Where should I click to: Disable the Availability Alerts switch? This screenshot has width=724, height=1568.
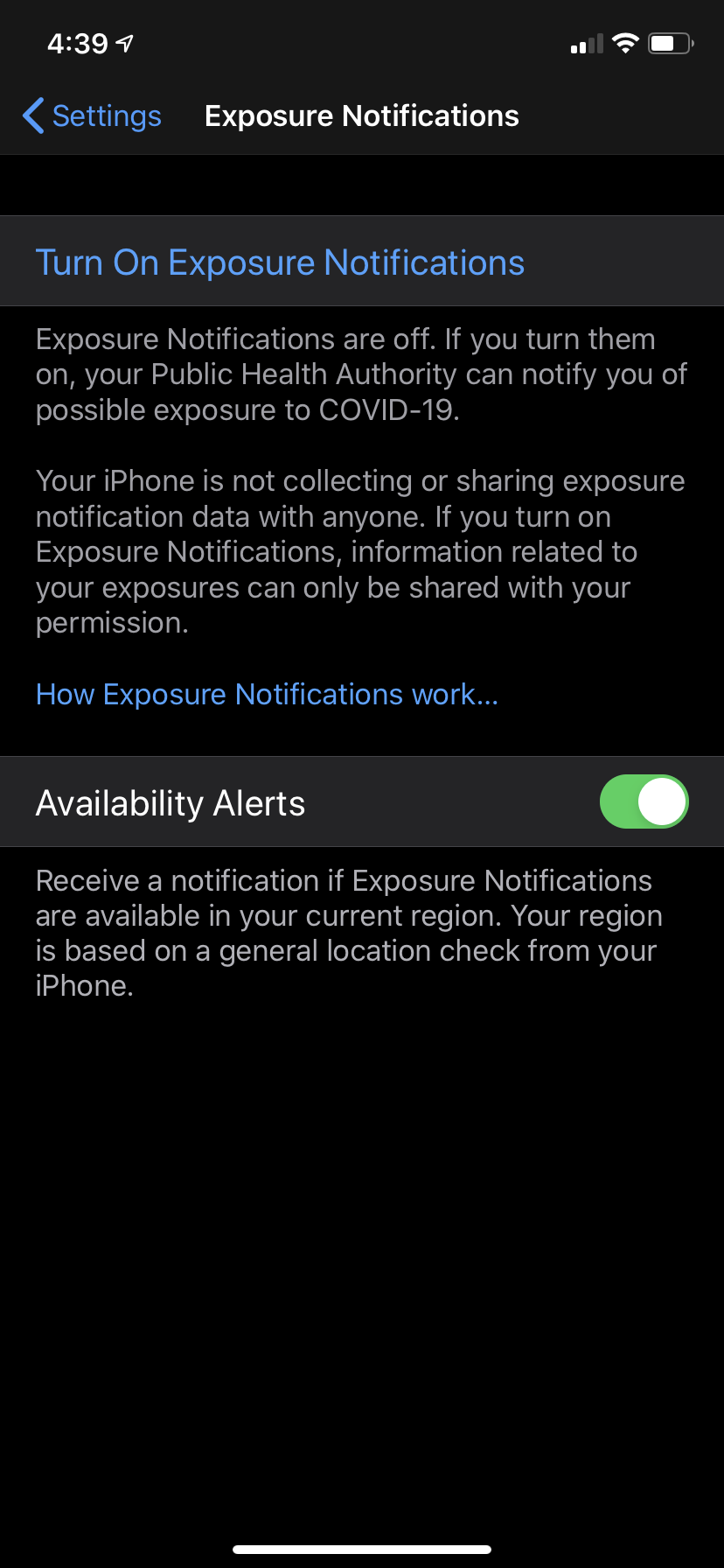click(644, 801)
